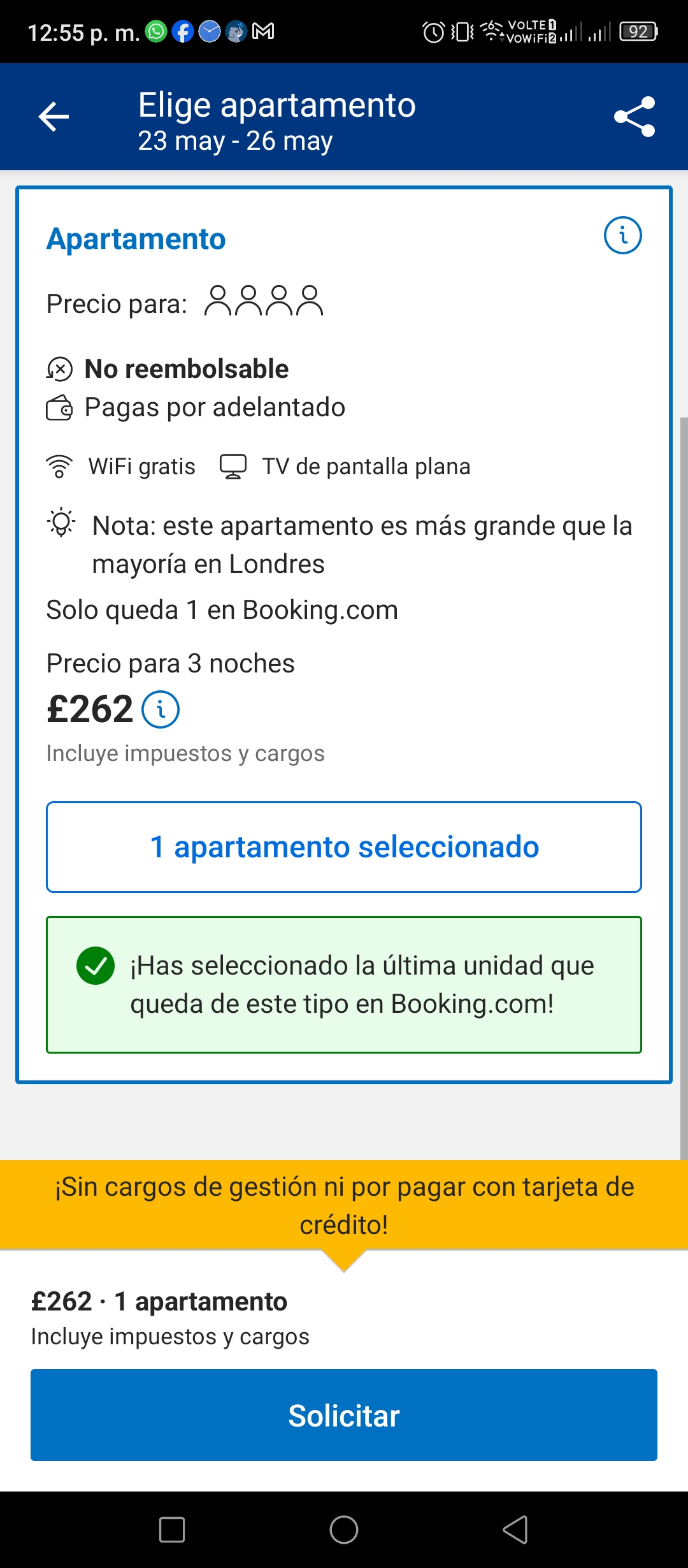Image resolution: width=688 pixels, height=1568 pixels.
Task: View price details beside £262
Action: coord(161,709)
